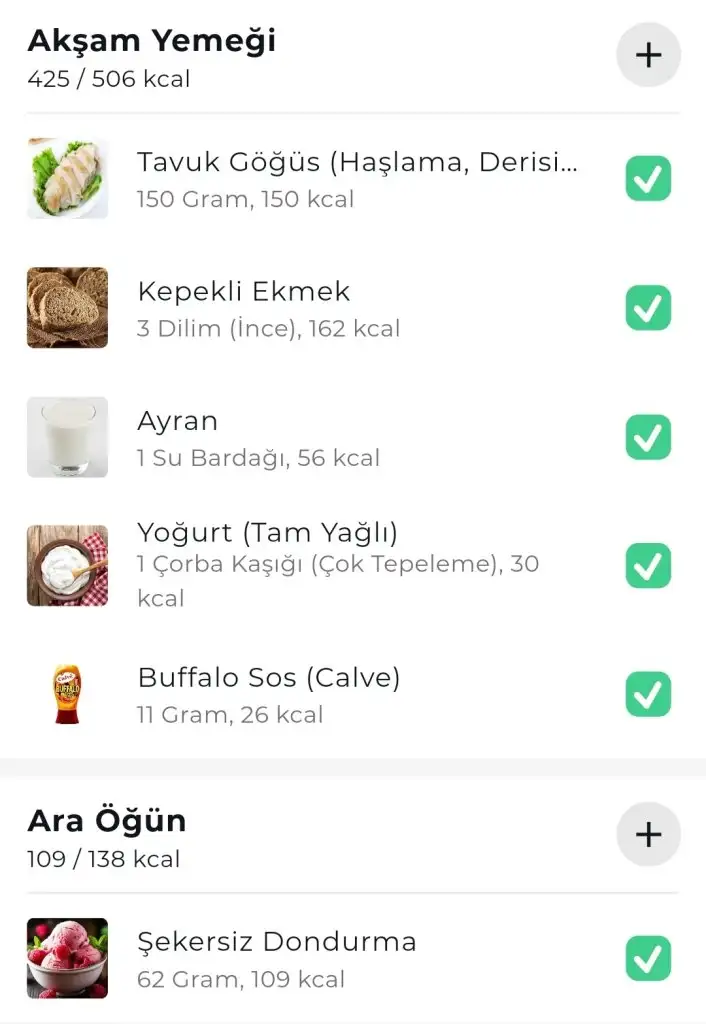
Task: Untick the Ayran checkbox
Action: click(x=648, y=437)
